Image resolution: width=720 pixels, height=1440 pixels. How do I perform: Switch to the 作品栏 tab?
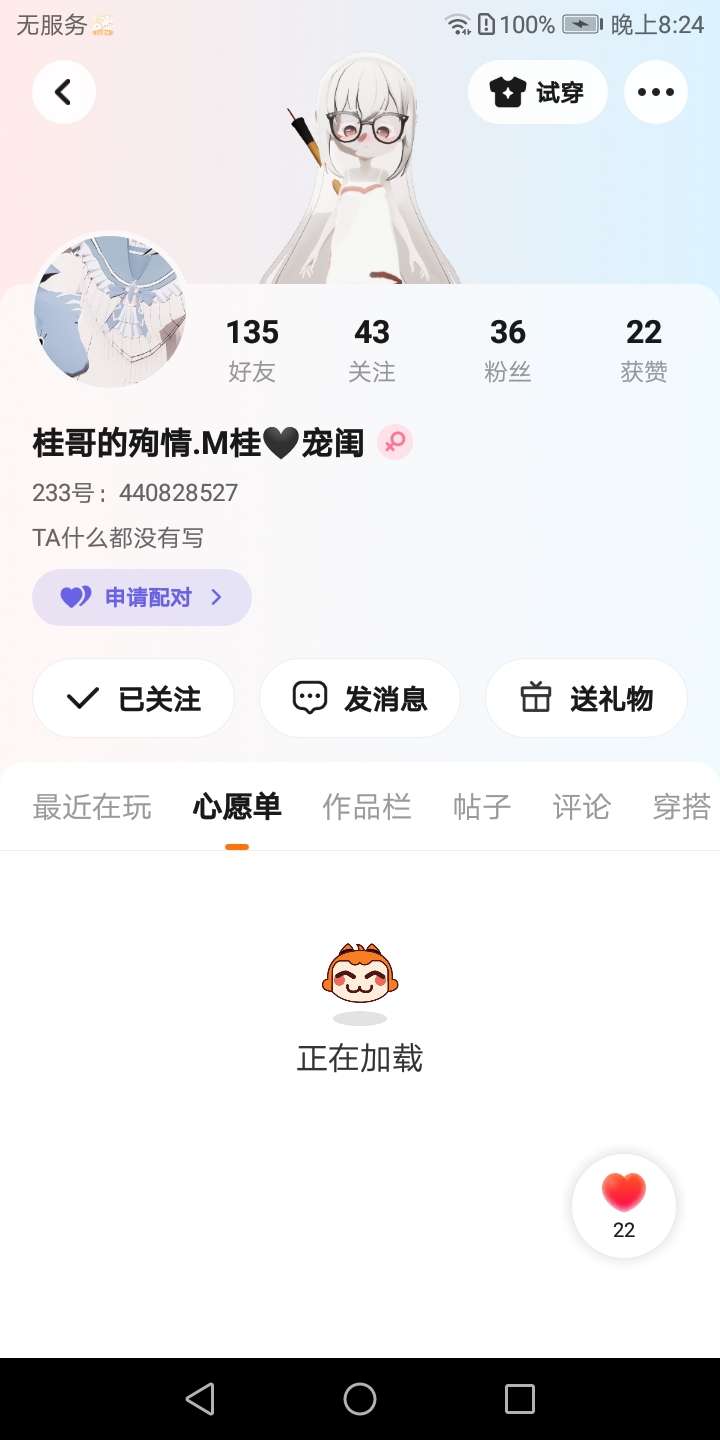[x=367, y=807]
